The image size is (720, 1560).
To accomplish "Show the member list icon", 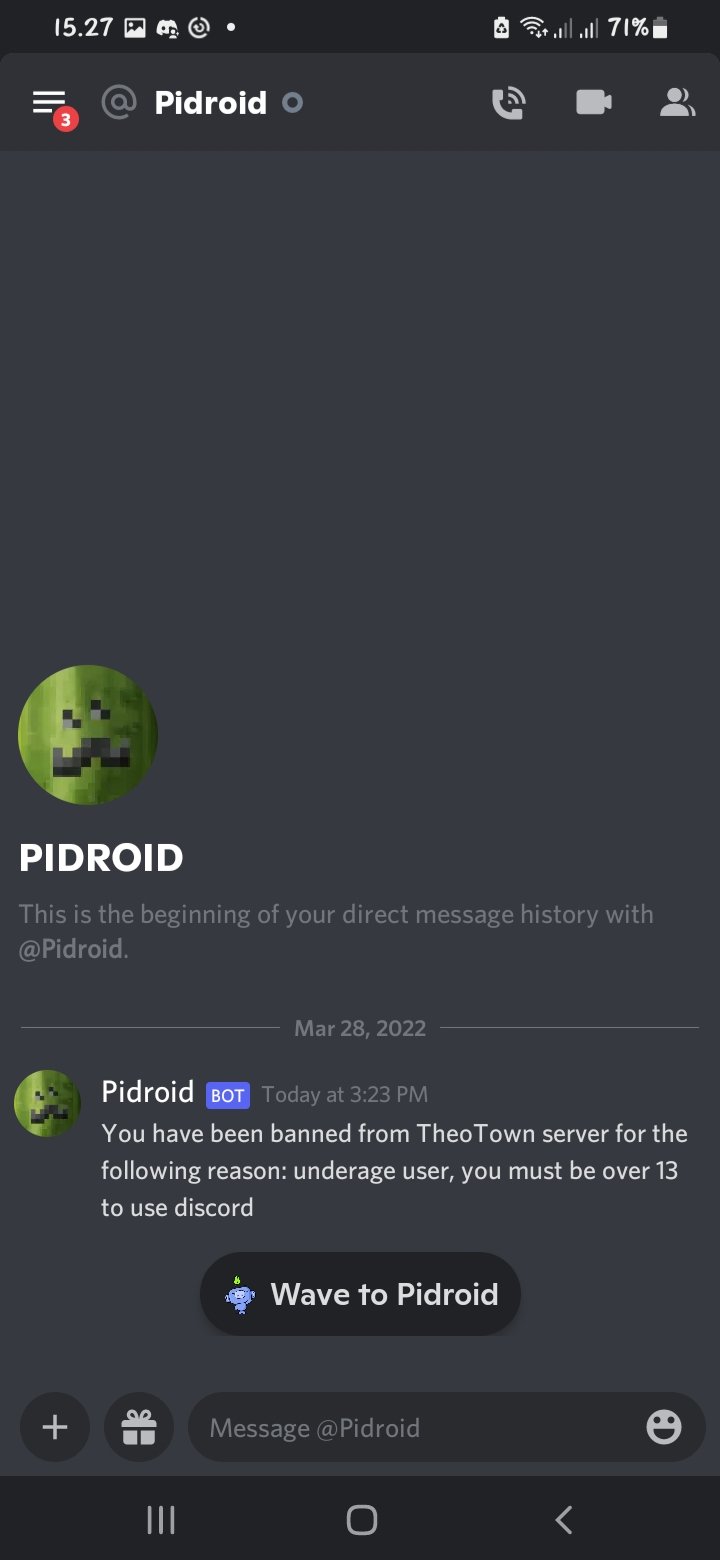I will coord(677,102).
